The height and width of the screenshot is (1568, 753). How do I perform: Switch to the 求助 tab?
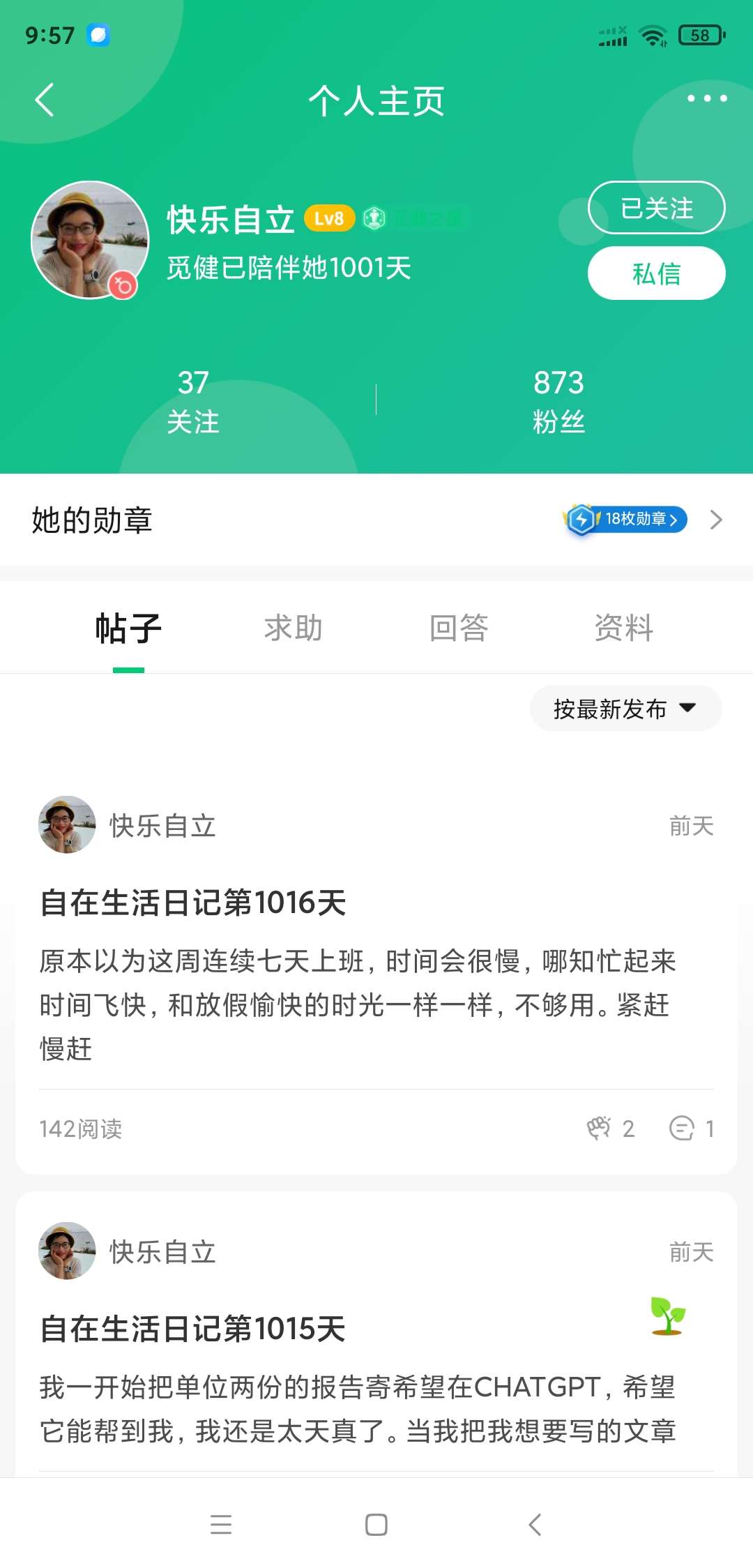tap(294, 628)
